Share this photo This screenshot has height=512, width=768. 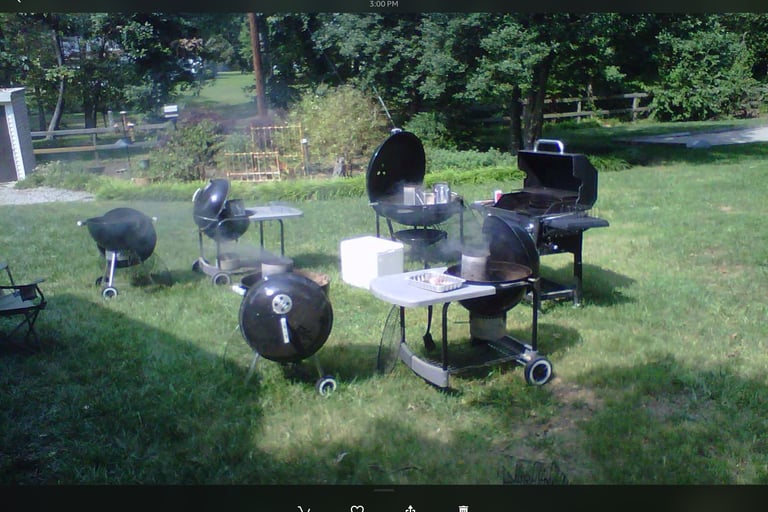point(410,509)
